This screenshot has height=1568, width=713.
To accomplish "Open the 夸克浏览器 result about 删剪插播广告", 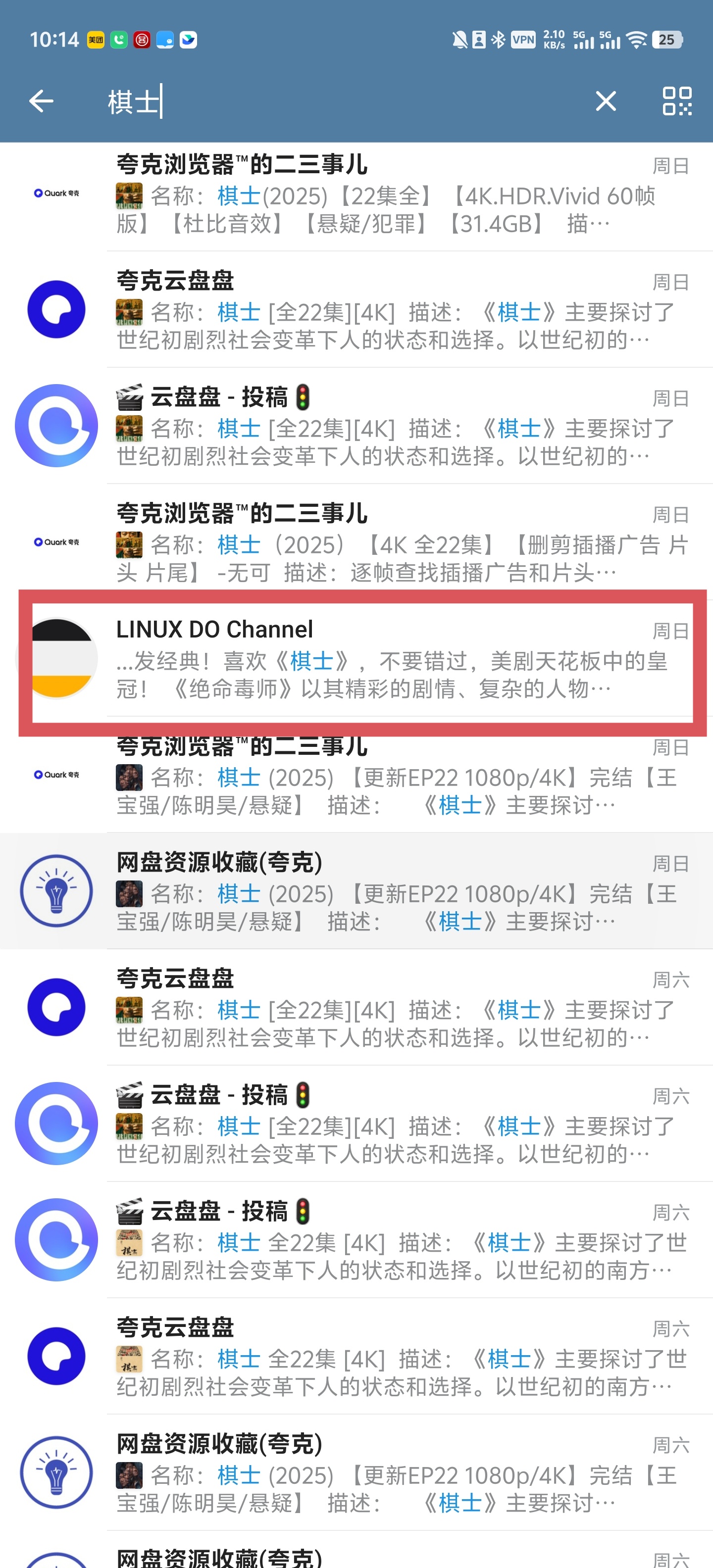I will point(356,542).
